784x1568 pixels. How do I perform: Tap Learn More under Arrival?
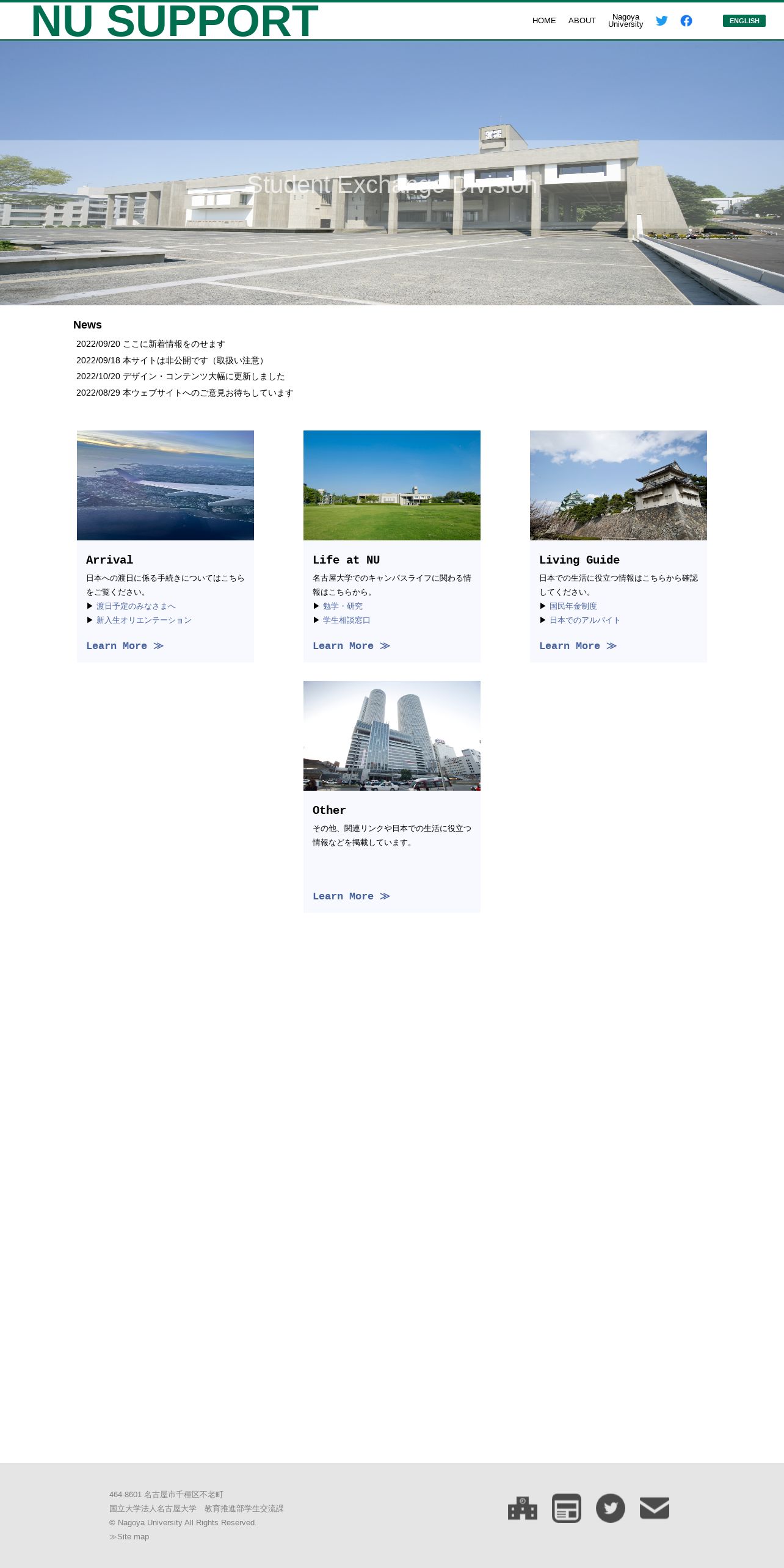(125, 646)
